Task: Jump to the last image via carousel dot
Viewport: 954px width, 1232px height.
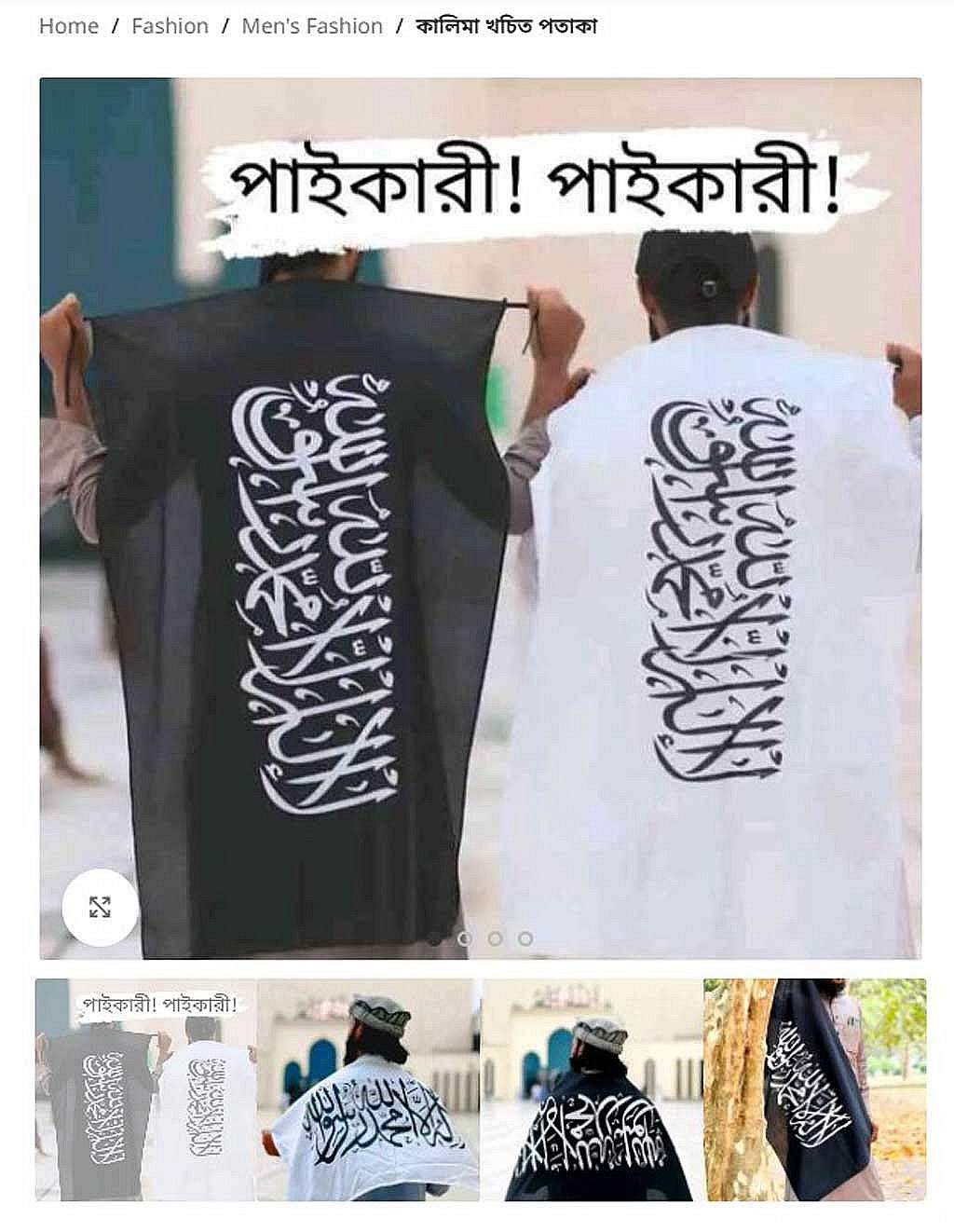Action: (x=525, y=938)
